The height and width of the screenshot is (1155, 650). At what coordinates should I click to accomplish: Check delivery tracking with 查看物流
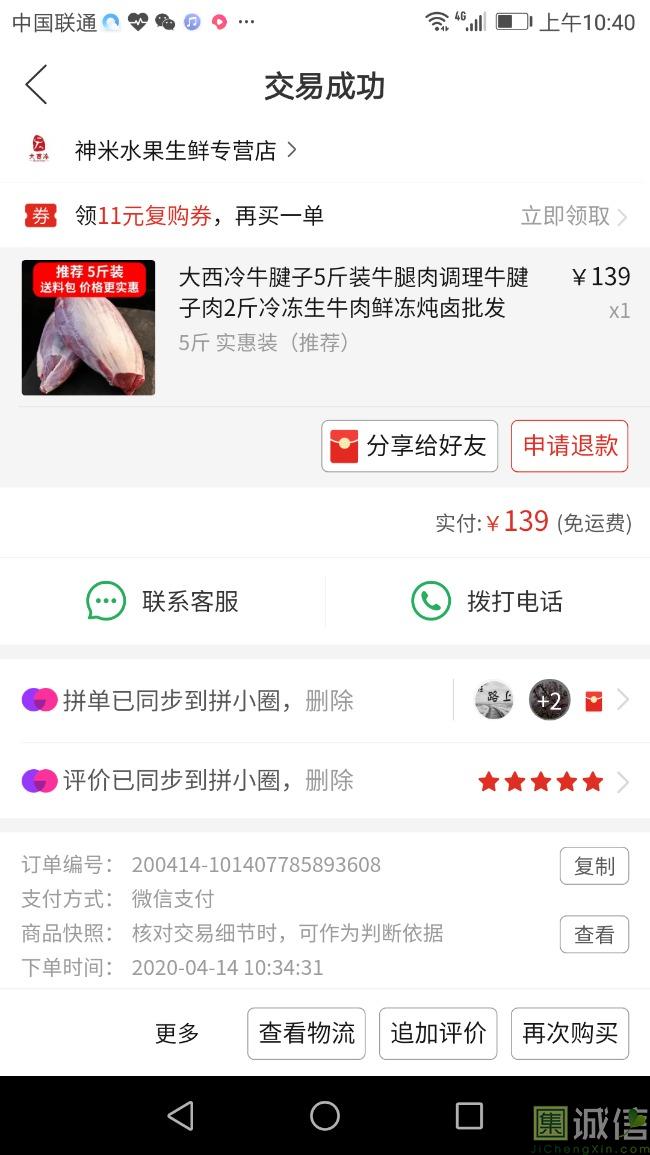[306, 1033]
